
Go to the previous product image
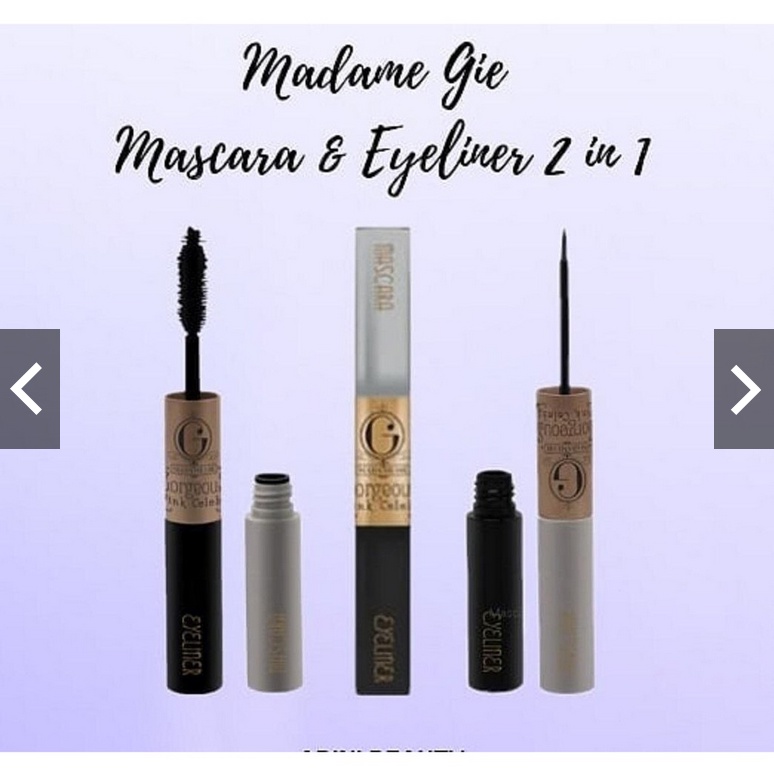click(x=29, y=389)
